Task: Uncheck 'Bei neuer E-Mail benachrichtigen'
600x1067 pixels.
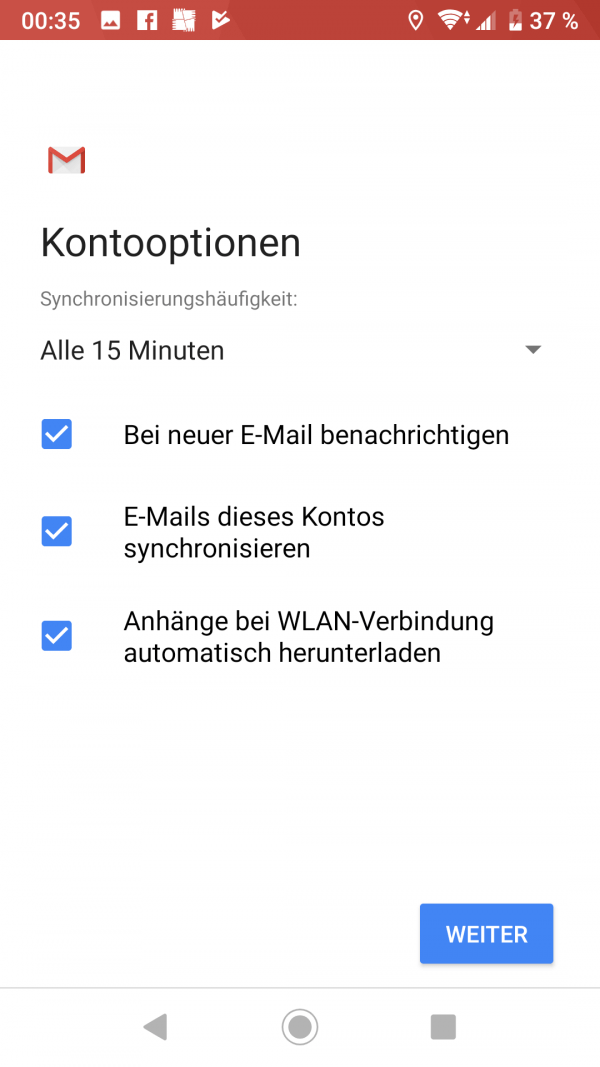Action: point(56,434)
